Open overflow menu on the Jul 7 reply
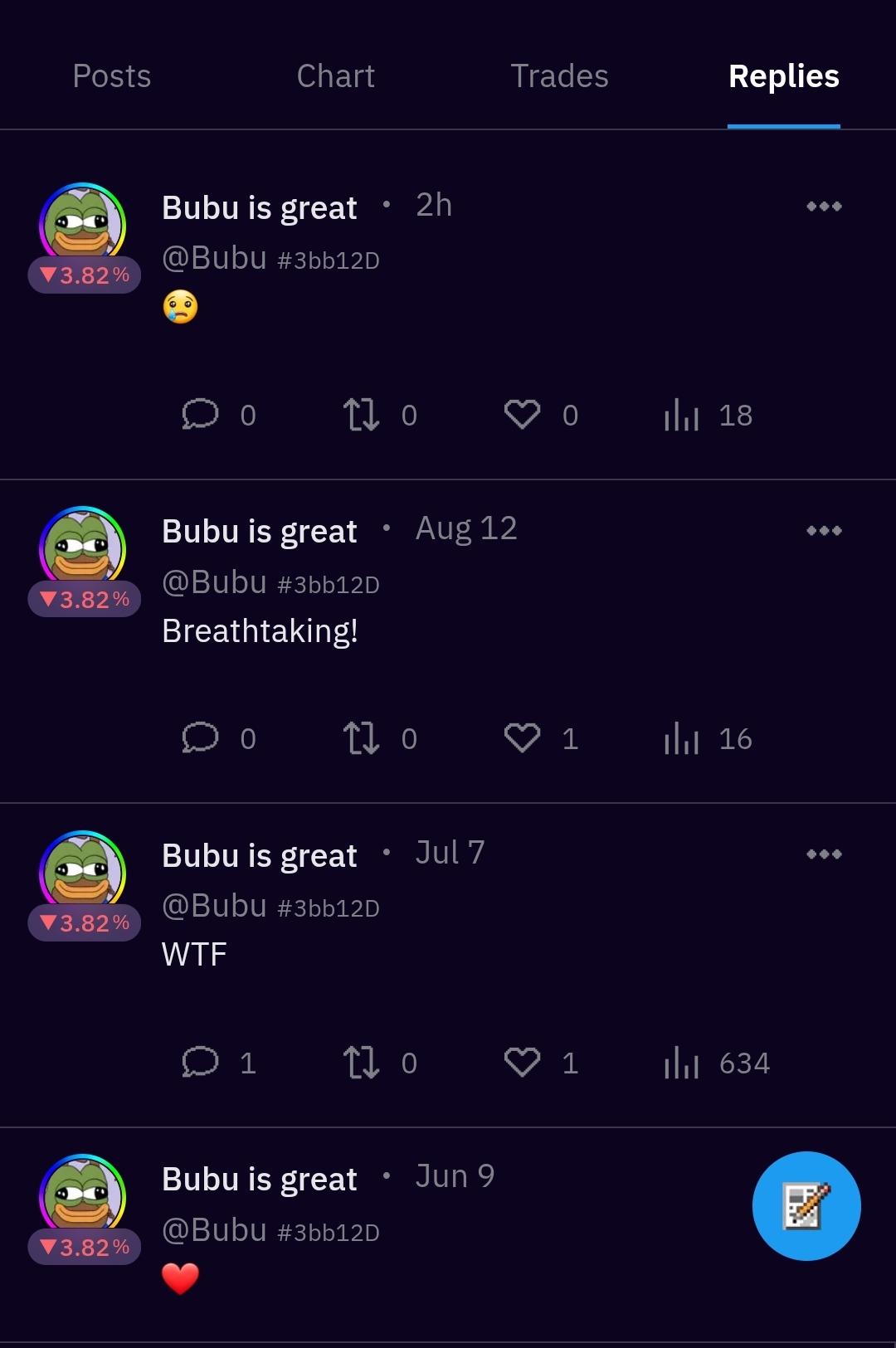This screenshot has height=1348, width=896. point(824,854)
